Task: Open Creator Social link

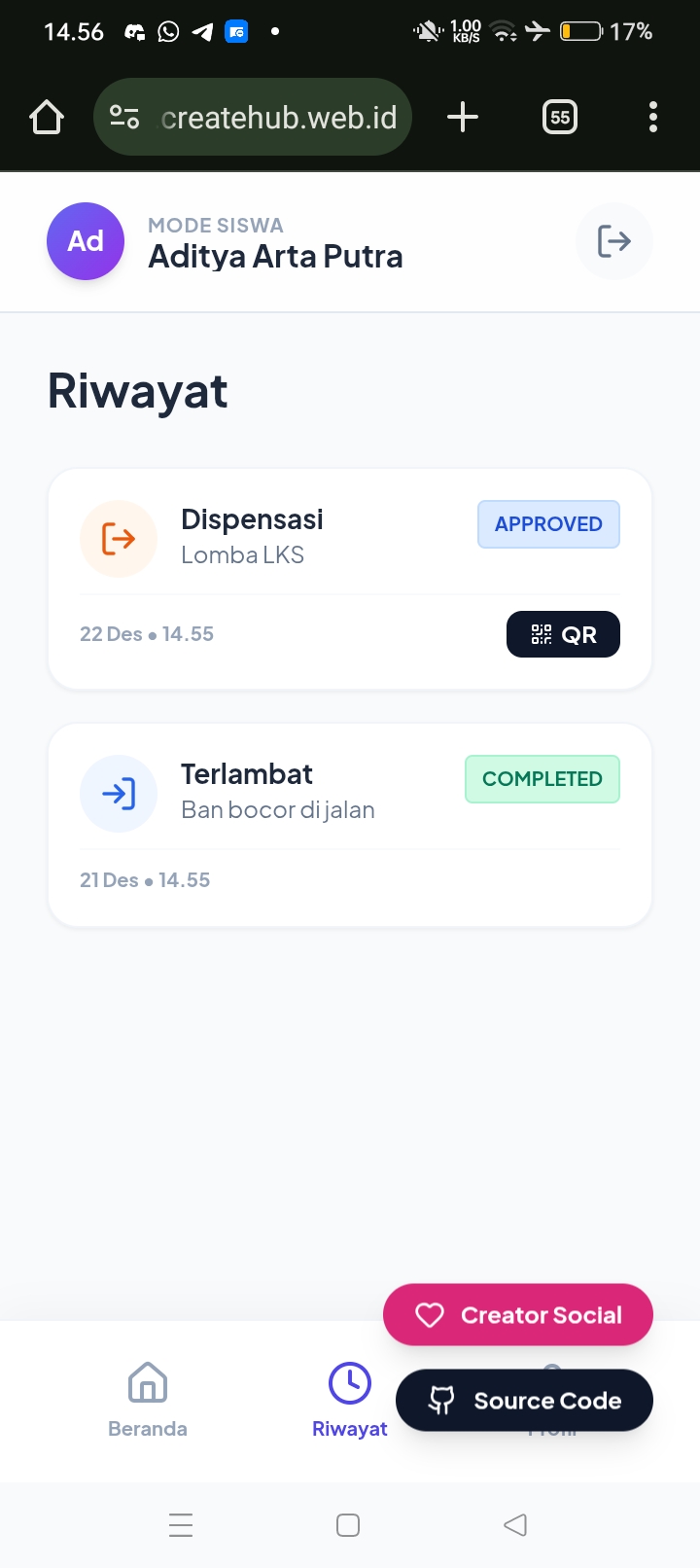Action: [518, 1315]
